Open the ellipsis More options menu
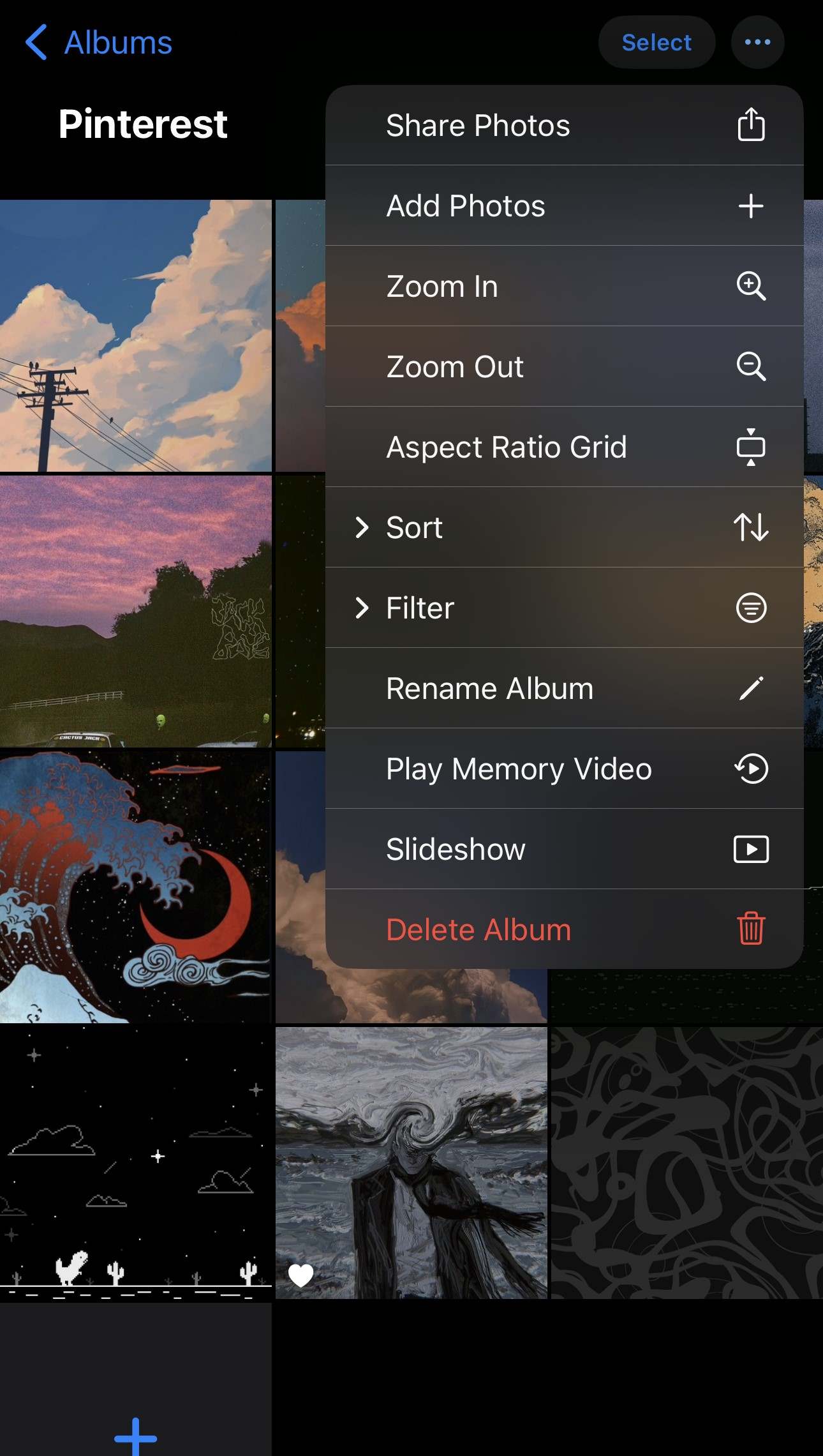This screenshot has height=1456, width=823. (x=757, y=42)
